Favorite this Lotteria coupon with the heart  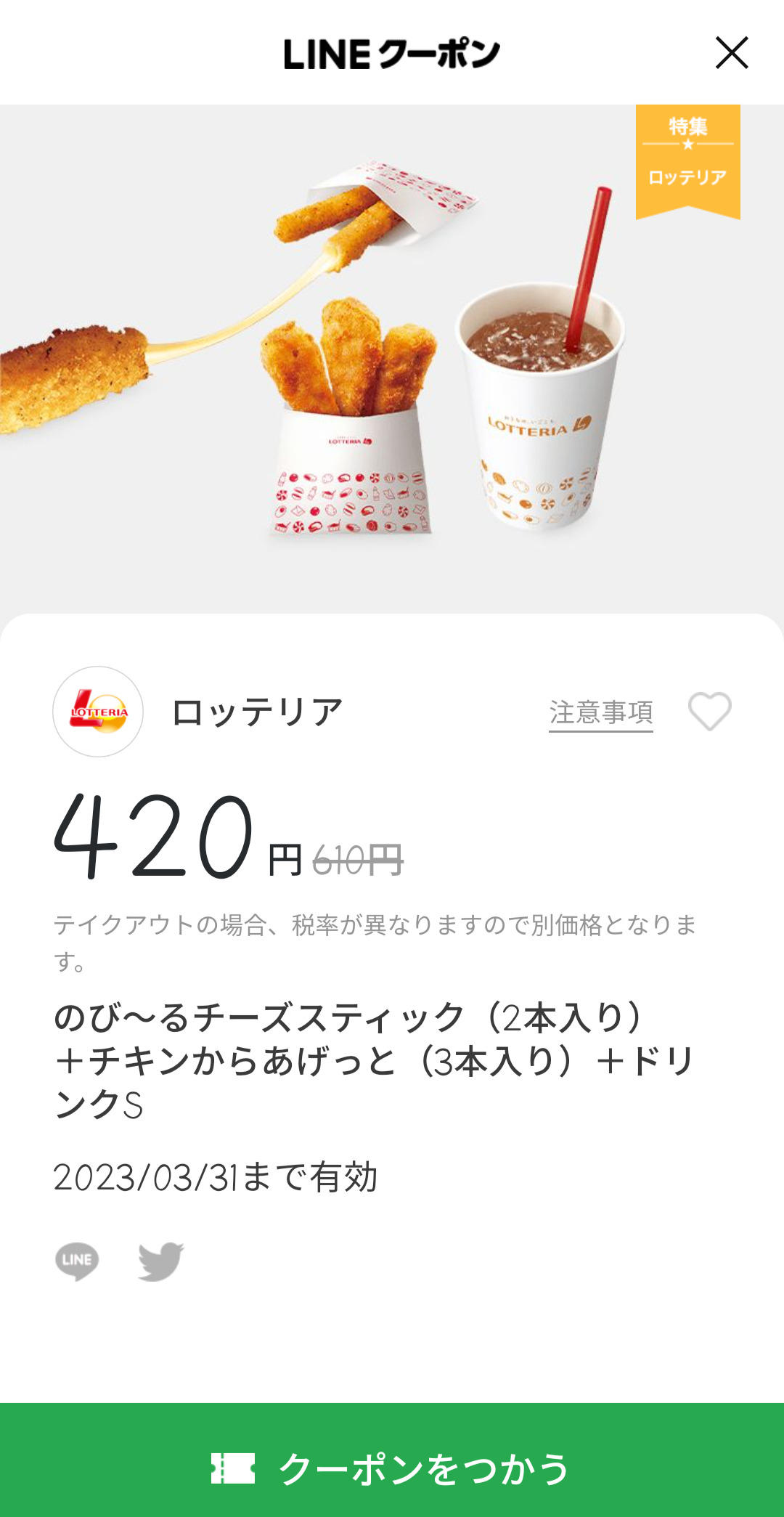709,712
